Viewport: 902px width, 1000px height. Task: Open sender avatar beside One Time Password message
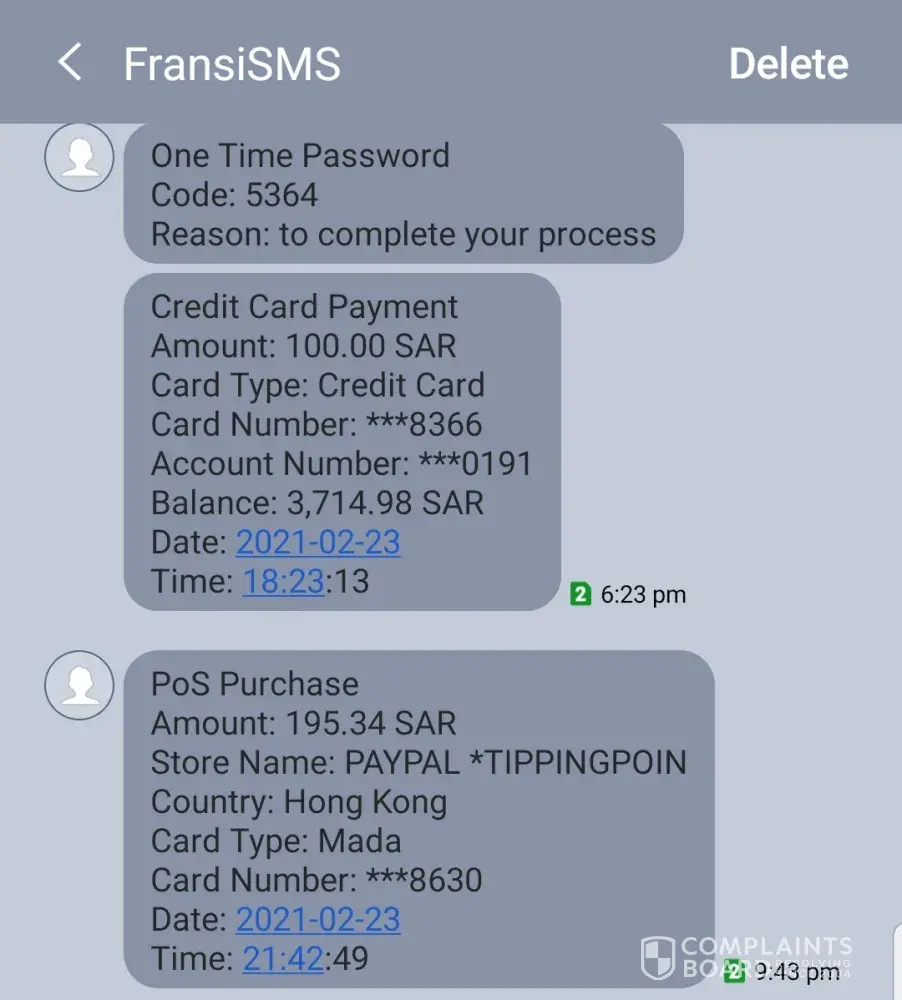pyautogui.click(x=80, y=157)
